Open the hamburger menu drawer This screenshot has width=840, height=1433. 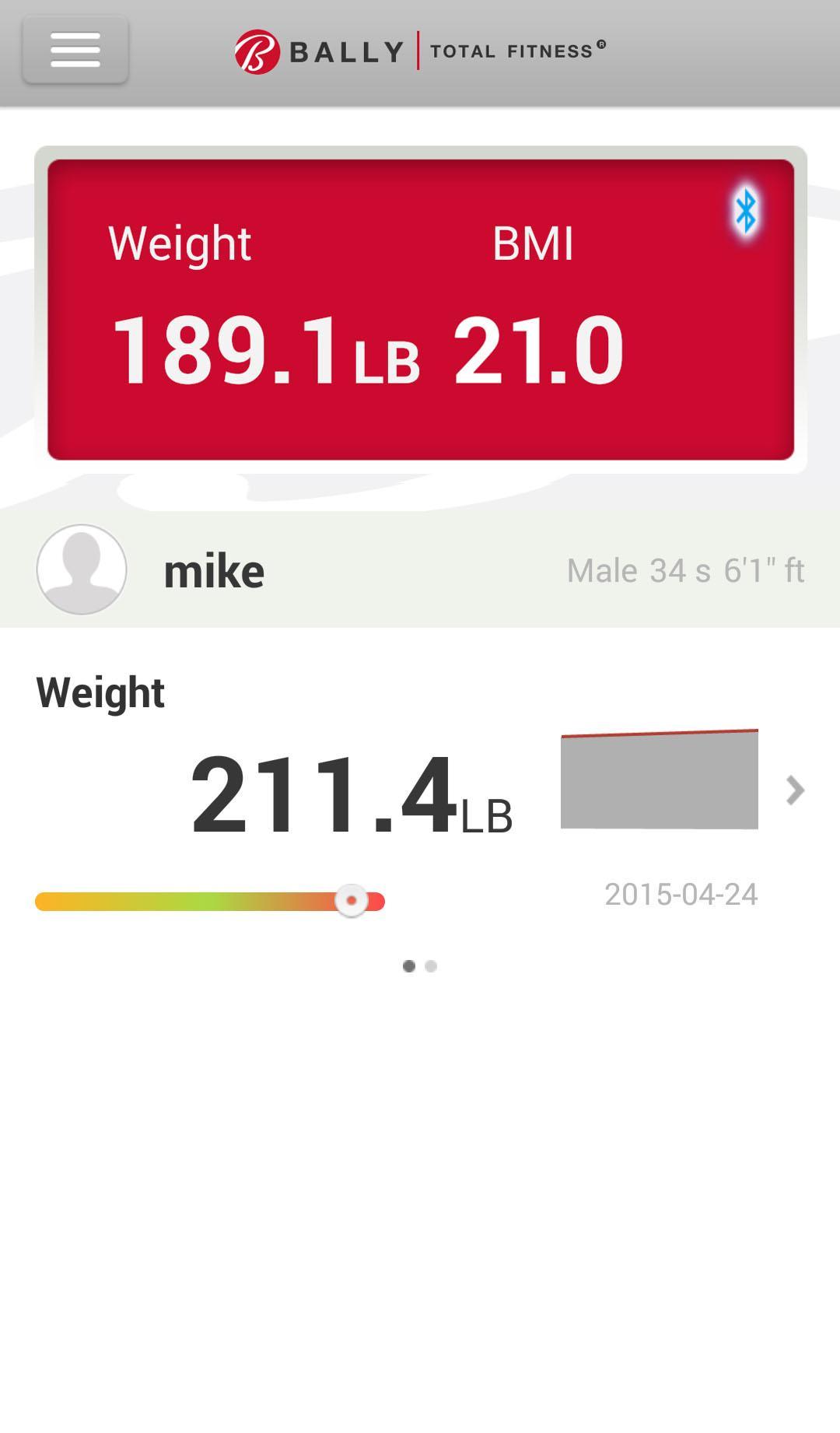pos(75,50)
